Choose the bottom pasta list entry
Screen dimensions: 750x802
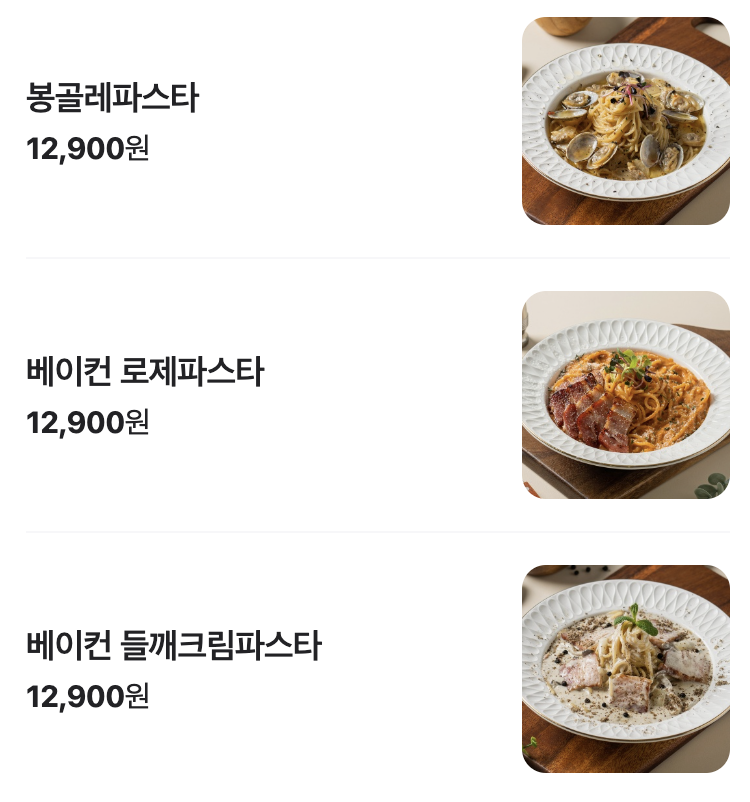click(300, 668)
